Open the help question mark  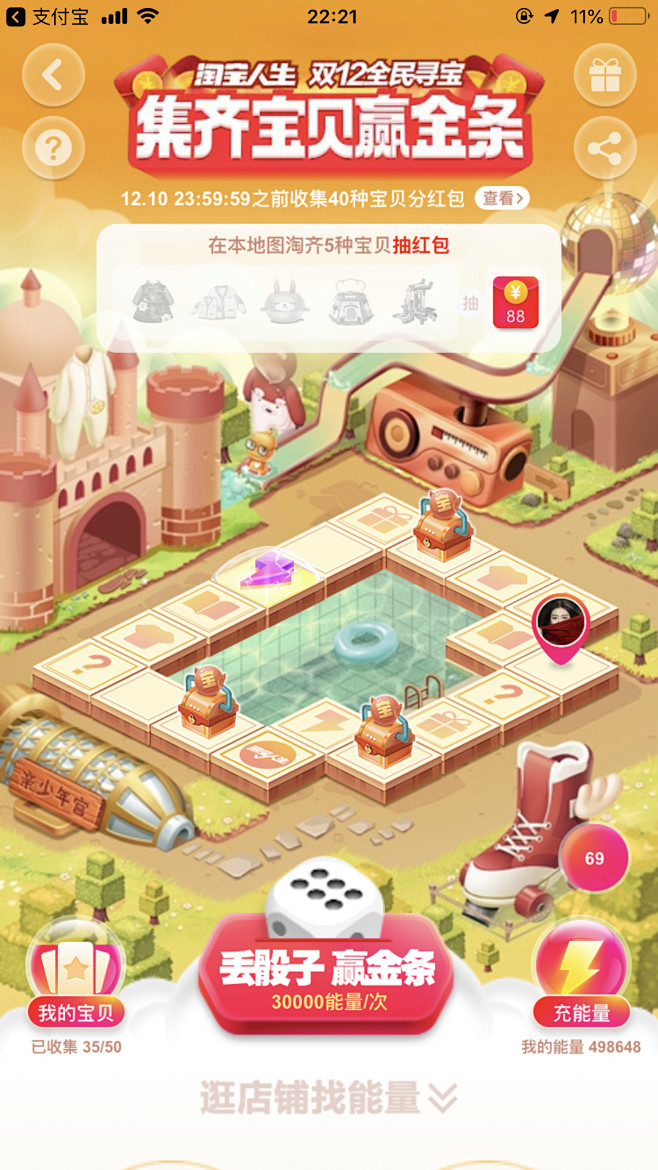(x=53, y=148)
